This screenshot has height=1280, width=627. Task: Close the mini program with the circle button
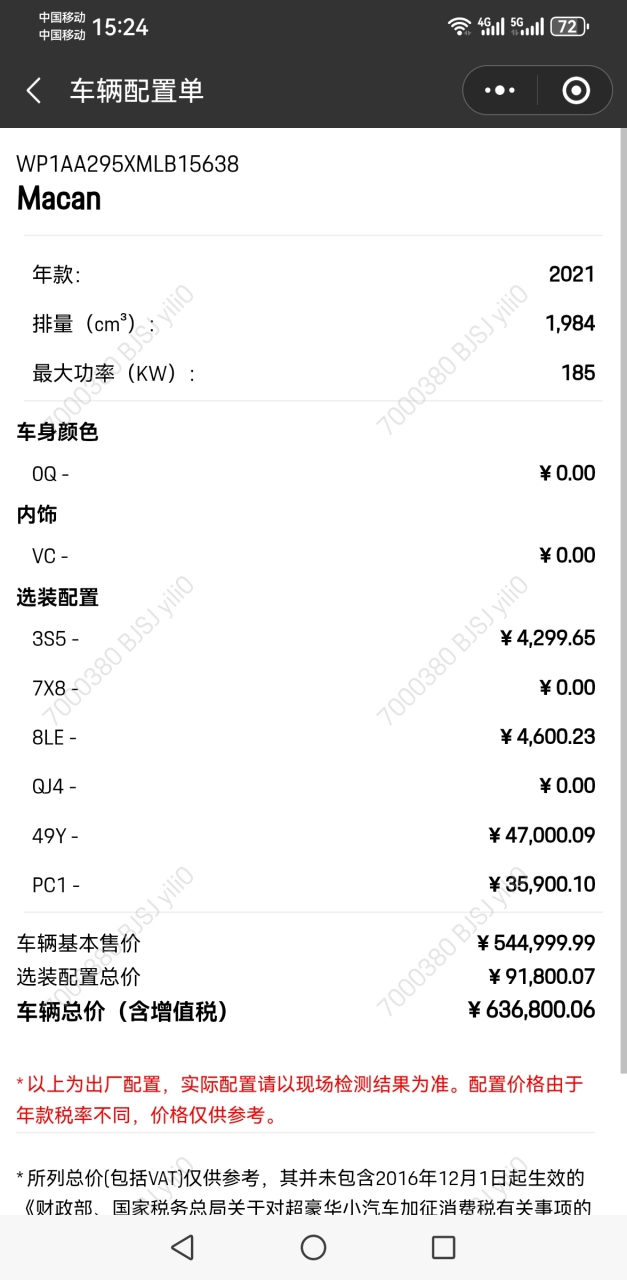coord(576,91)
